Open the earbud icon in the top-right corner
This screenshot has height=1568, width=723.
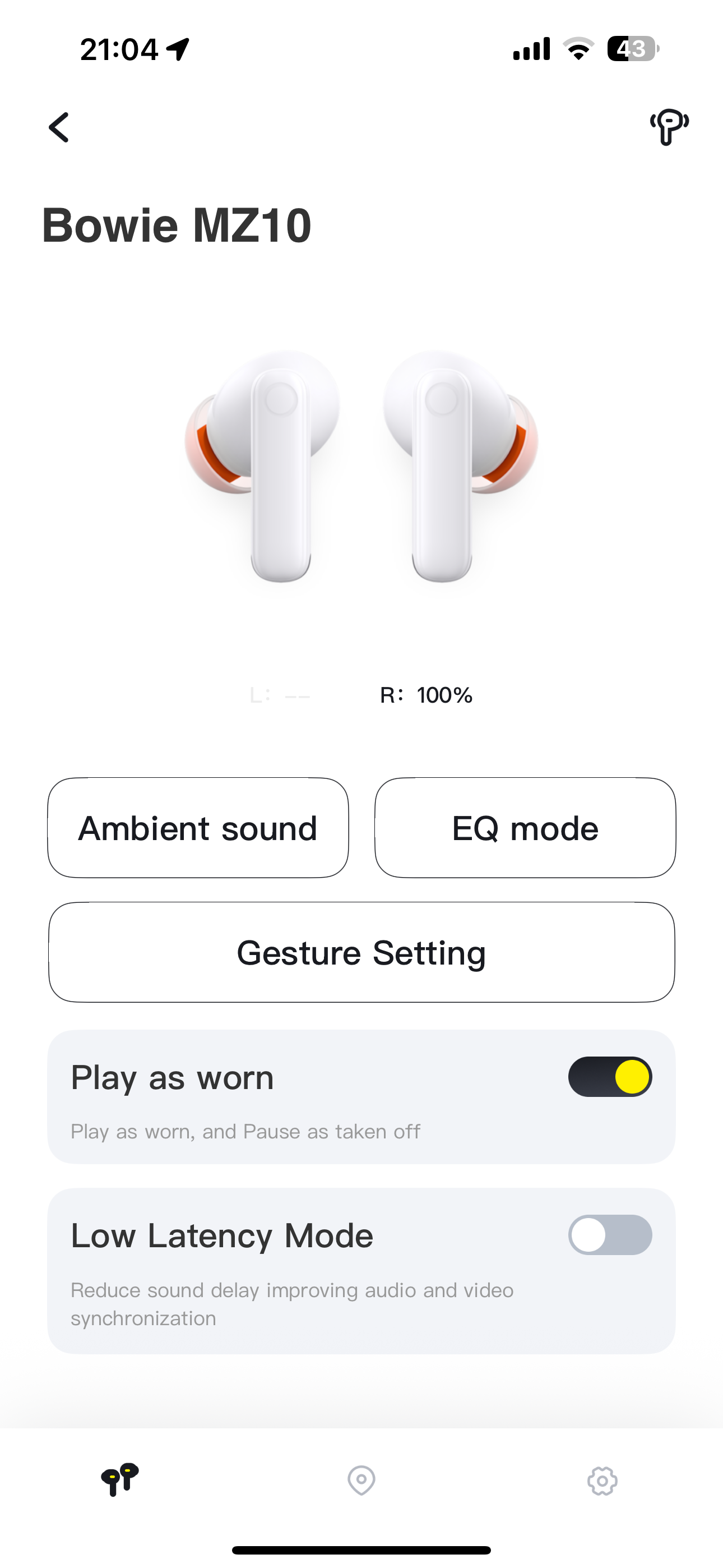tap(669, 127)
